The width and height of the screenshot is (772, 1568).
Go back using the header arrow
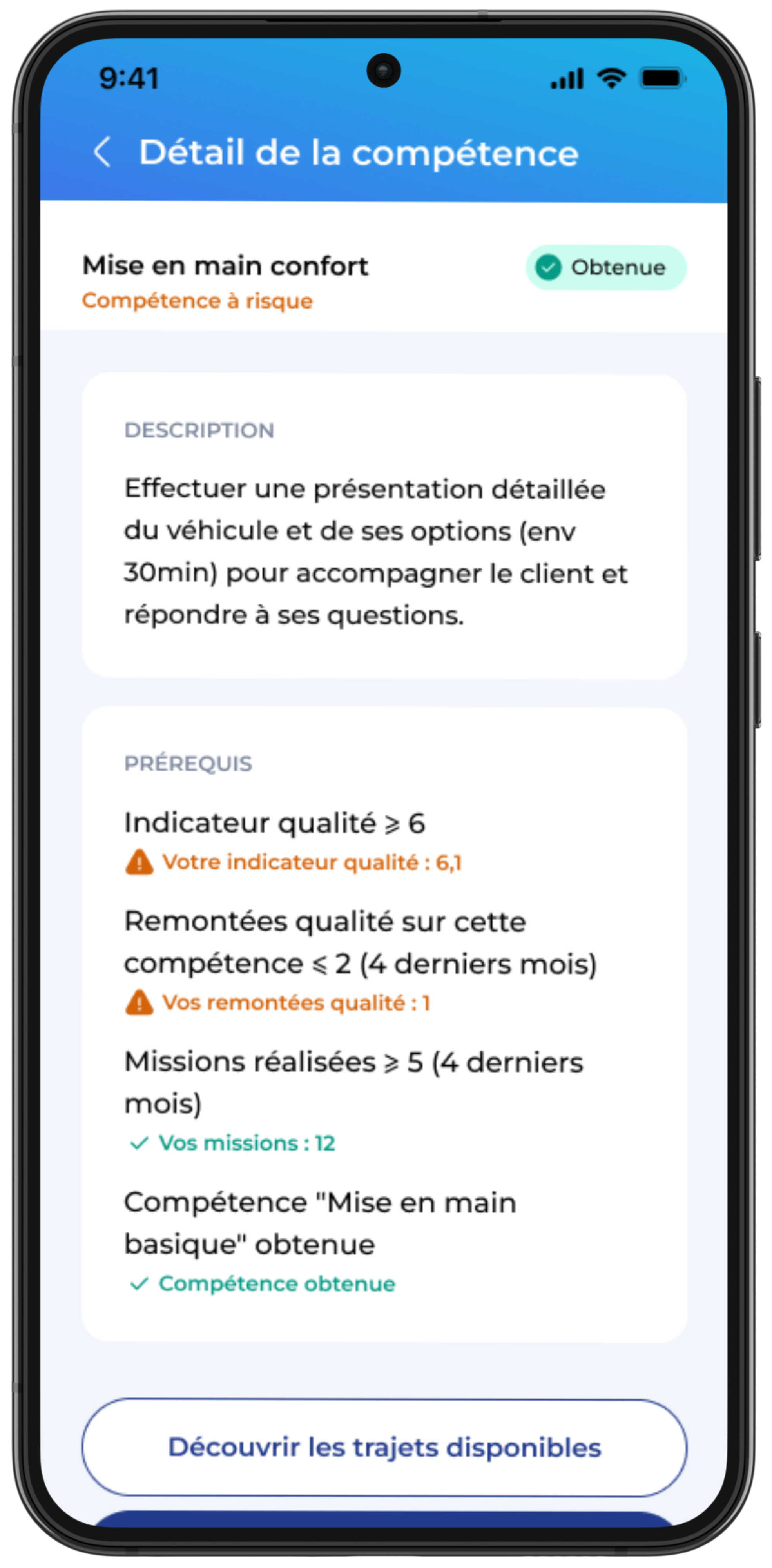tap(102, 152)
